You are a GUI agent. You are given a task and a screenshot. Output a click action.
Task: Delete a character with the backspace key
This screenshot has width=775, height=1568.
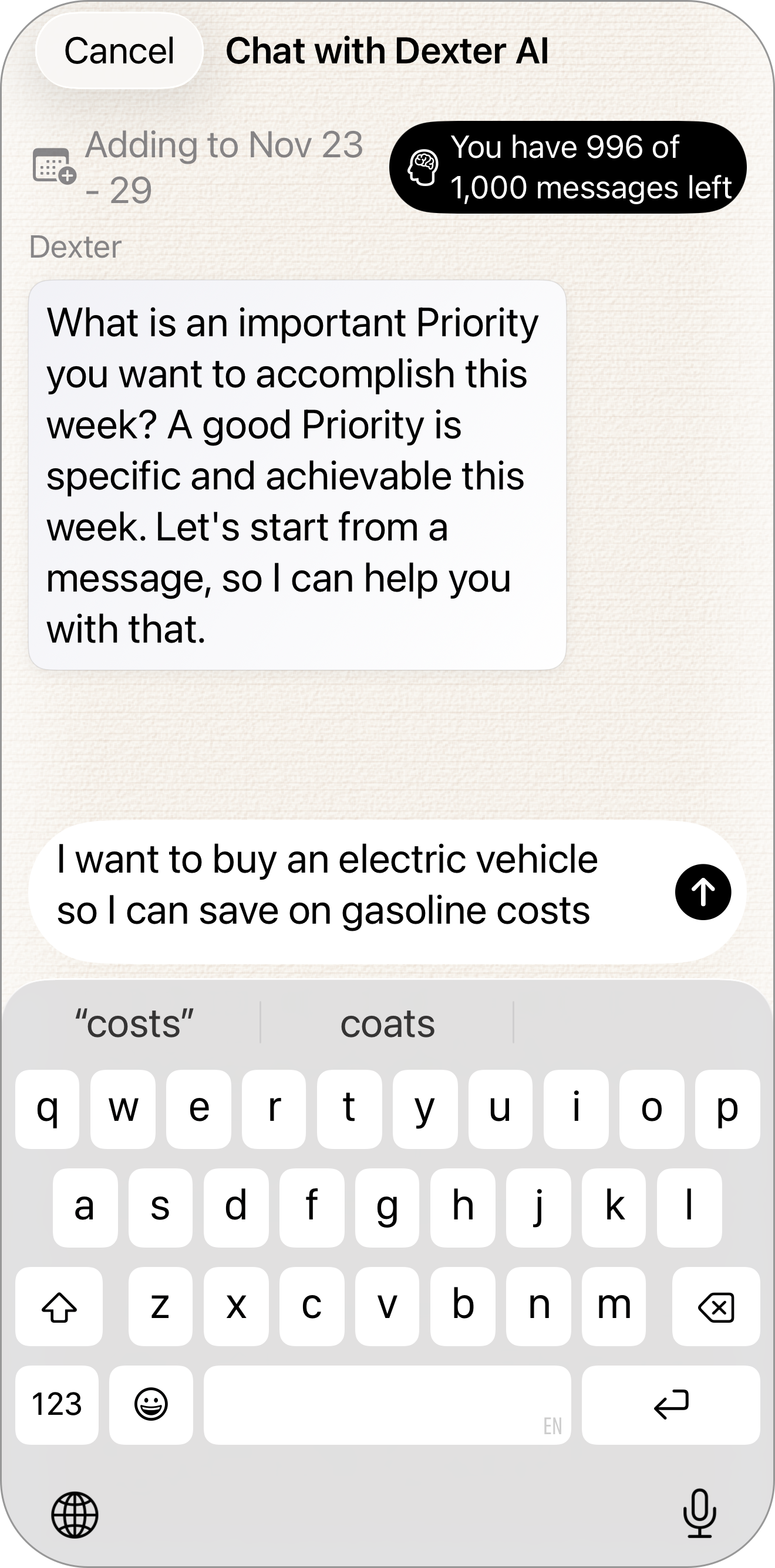coord(716,1306)
